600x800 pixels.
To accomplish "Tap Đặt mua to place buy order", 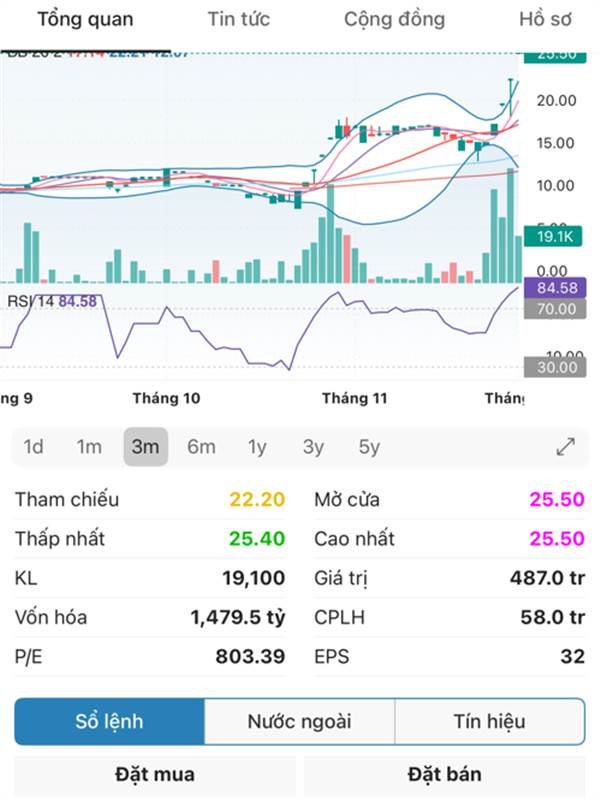I will (x=155, y=775).
